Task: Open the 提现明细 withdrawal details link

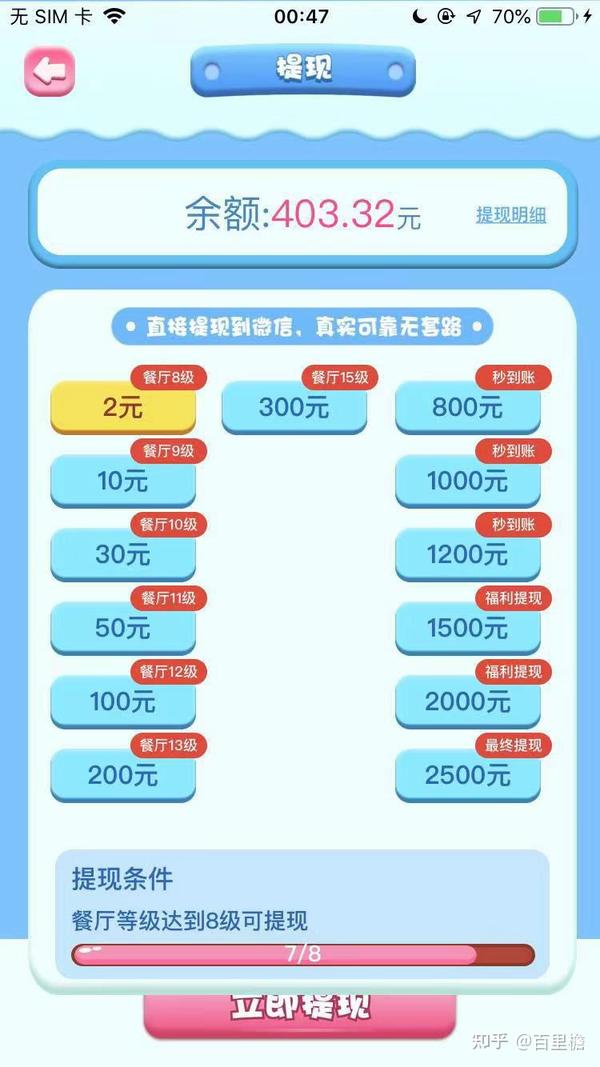Action: tap(510, 215)
